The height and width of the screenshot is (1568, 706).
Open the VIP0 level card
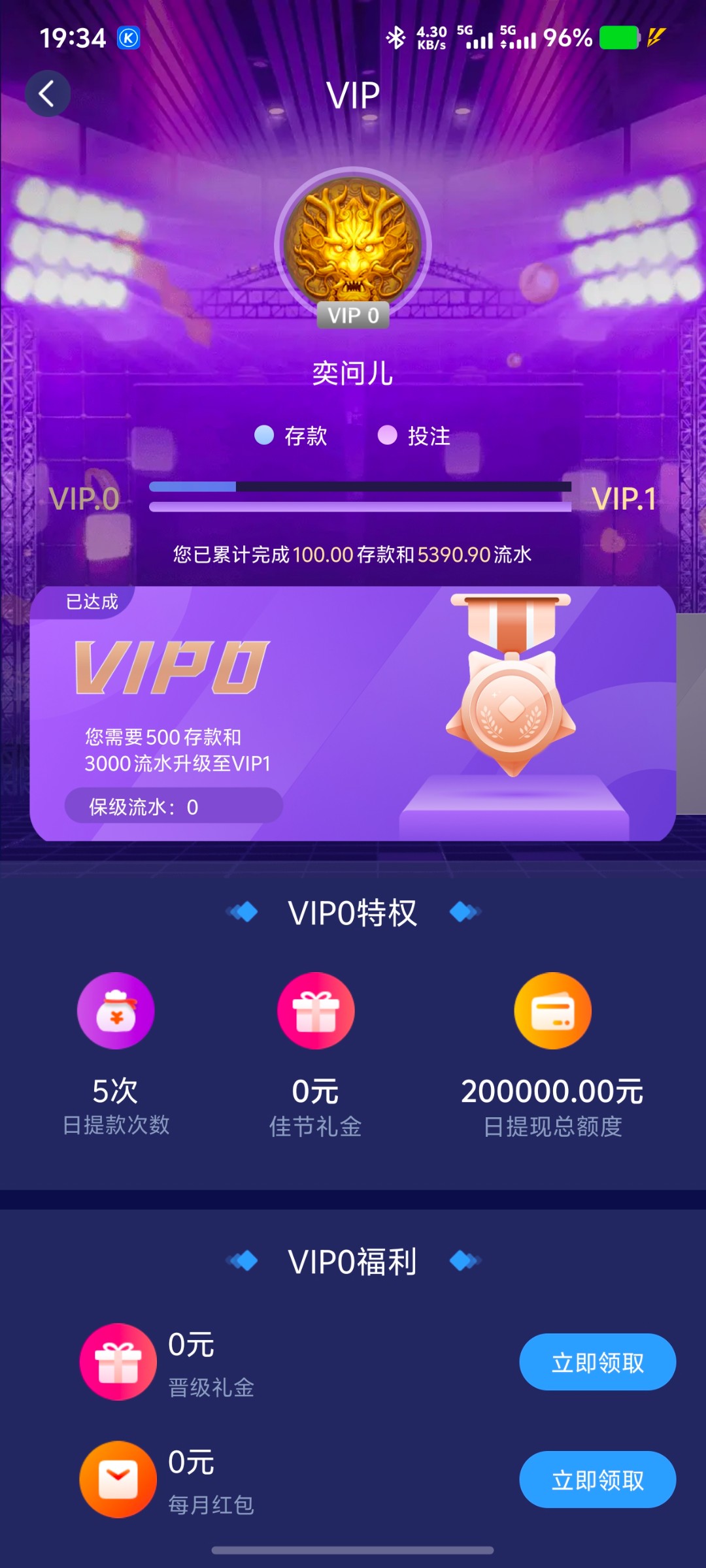click(x=352, y=713)
